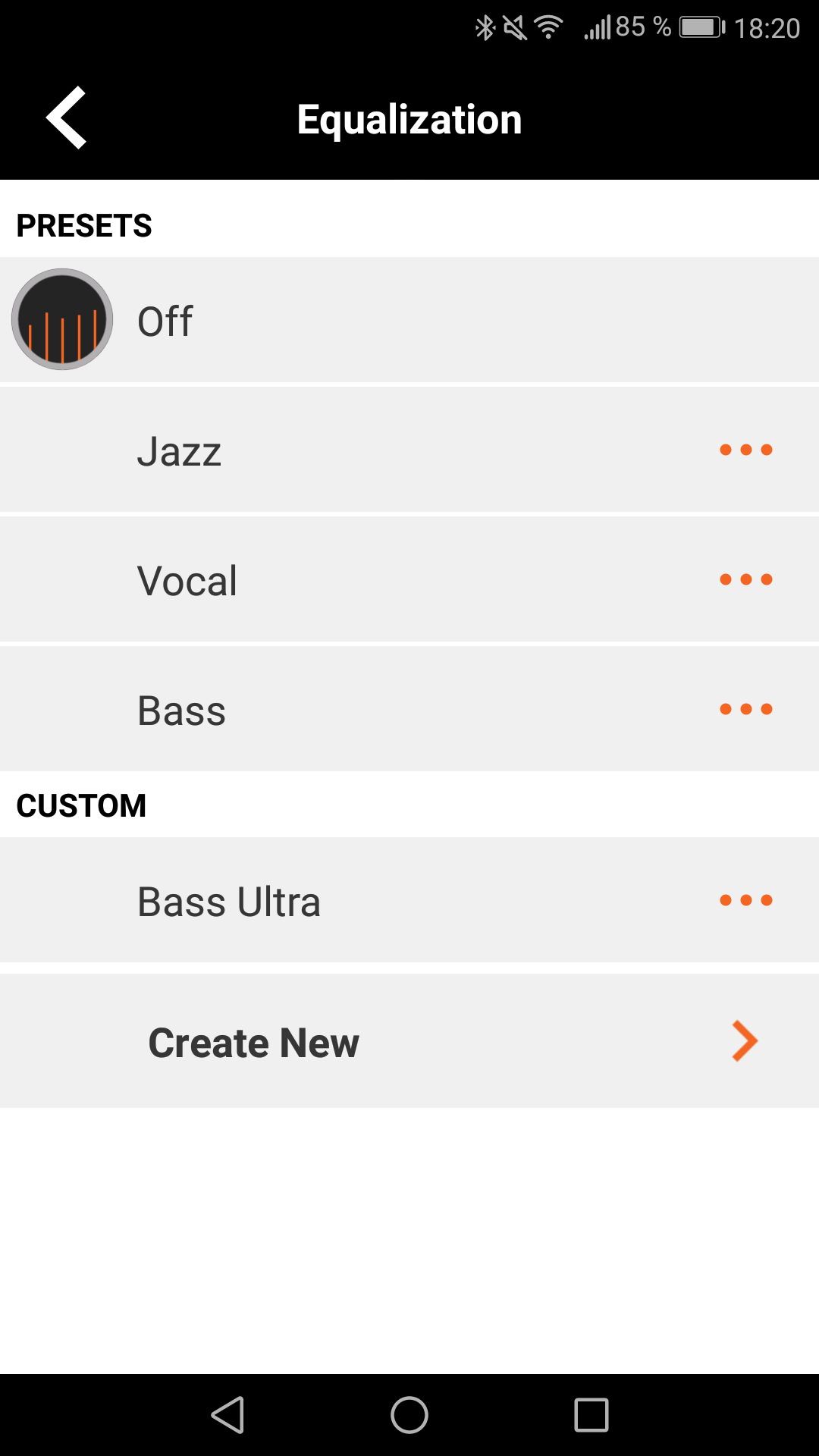The width and height of the screenshot is (819, 1456).
Task: Open the three-dot options for Vocal
Action: (x=746, y=579)
